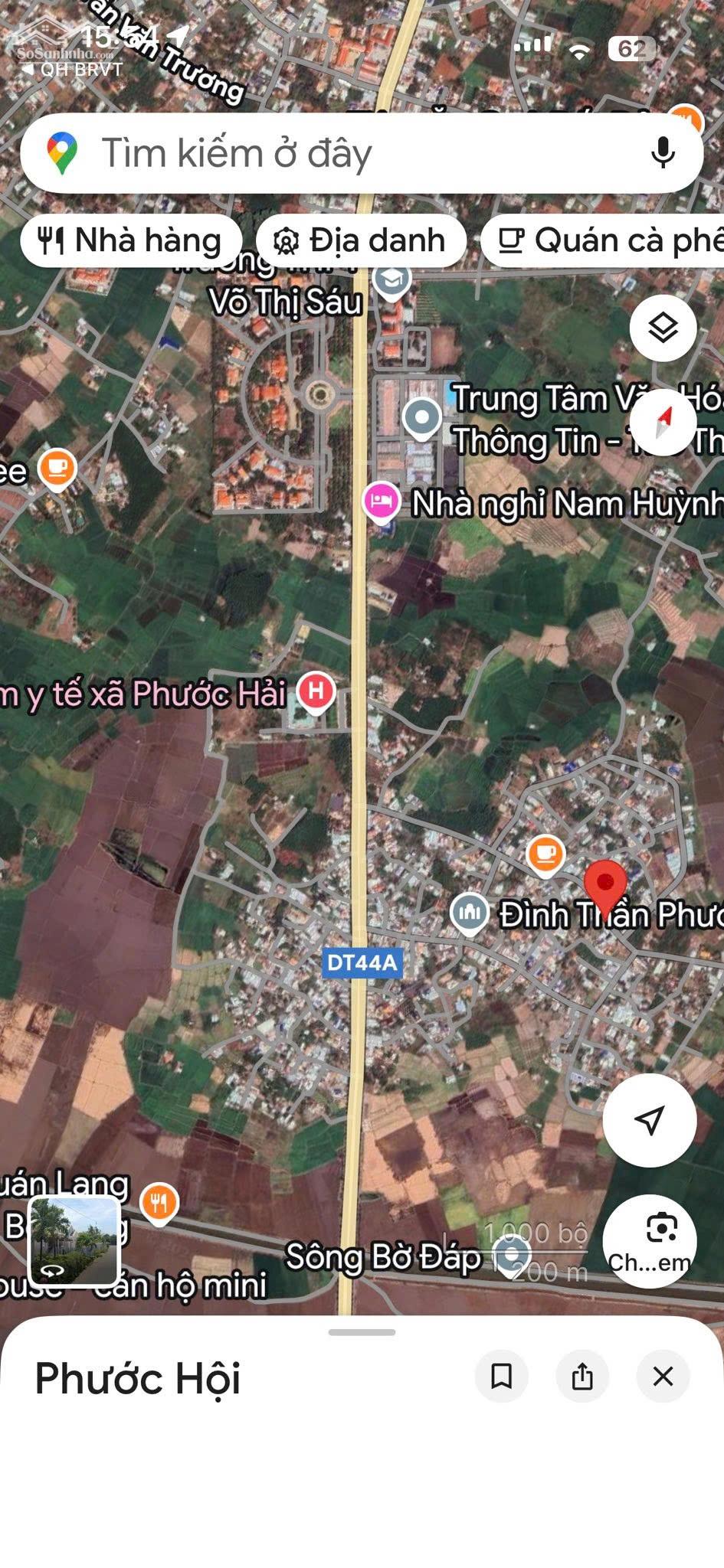Save Phước Hội with the bookmark icon
This screenshot has width=724, height=1568.
(x=502, y=1376)
